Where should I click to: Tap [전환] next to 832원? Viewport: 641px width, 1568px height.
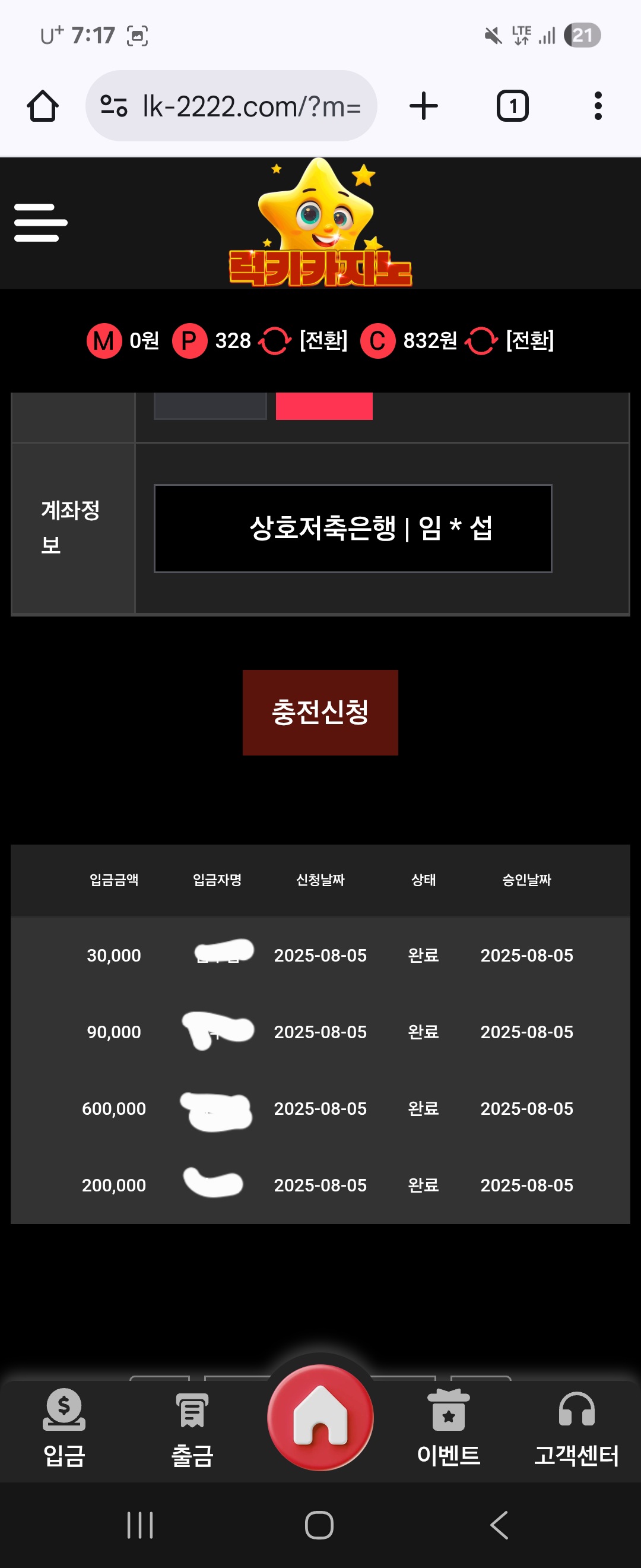pyautogui.click(x=529, y=341)
